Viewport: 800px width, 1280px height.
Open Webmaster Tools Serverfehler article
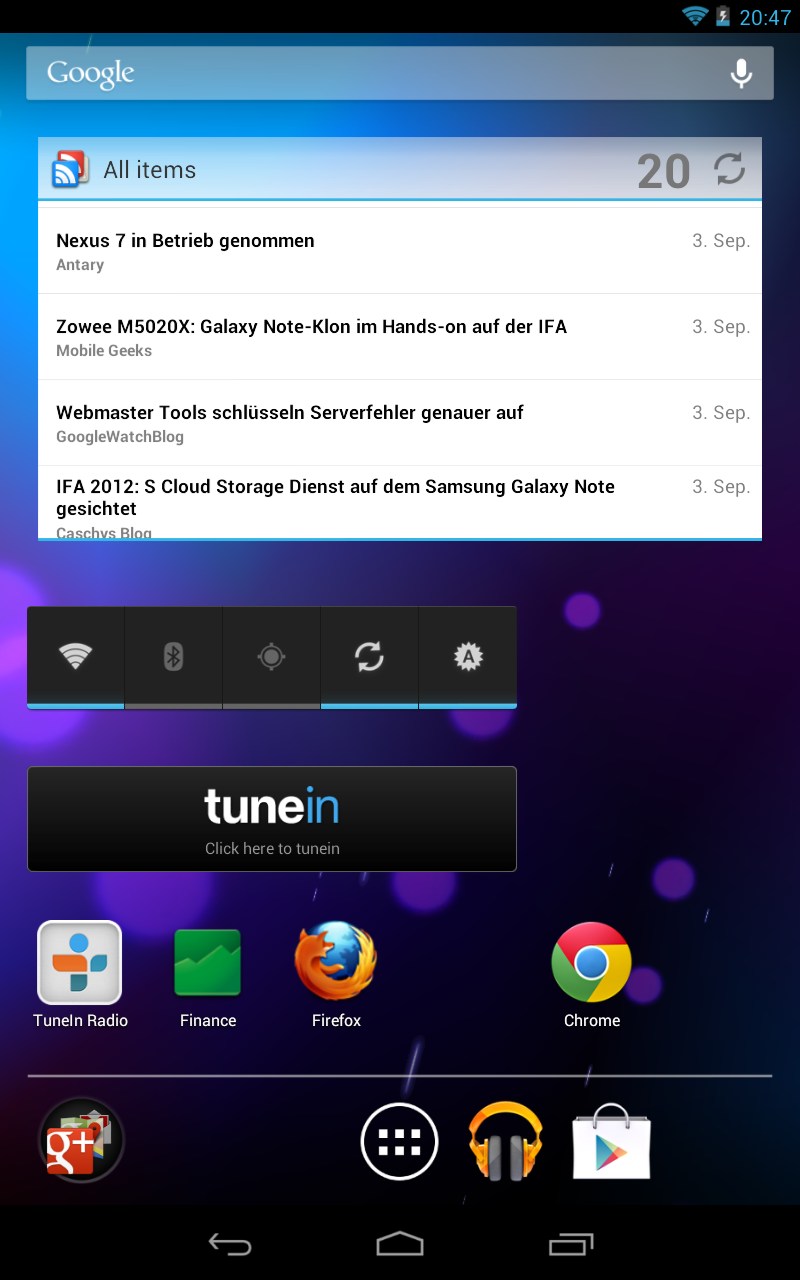tap(400, 423)
